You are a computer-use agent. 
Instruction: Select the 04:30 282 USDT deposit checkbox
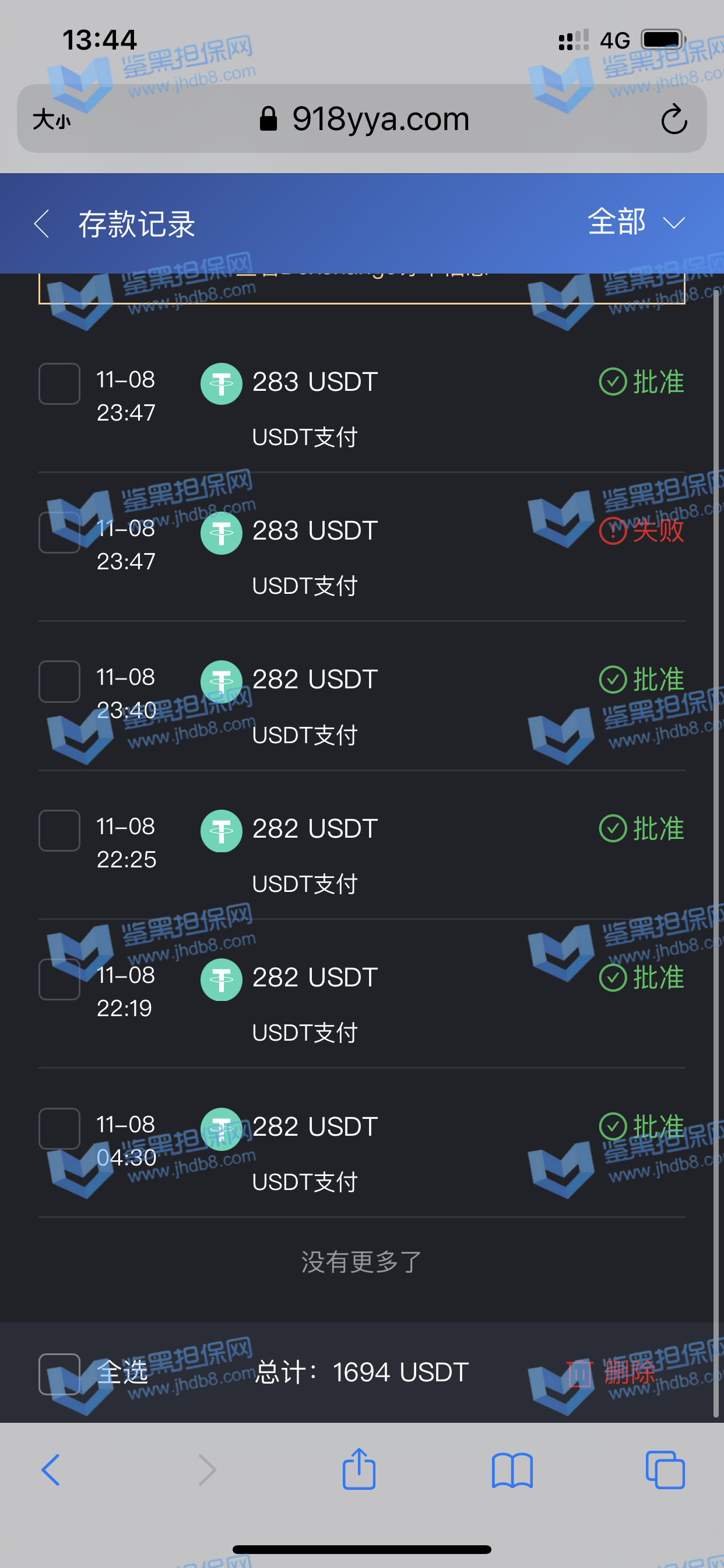point(59,1129)
